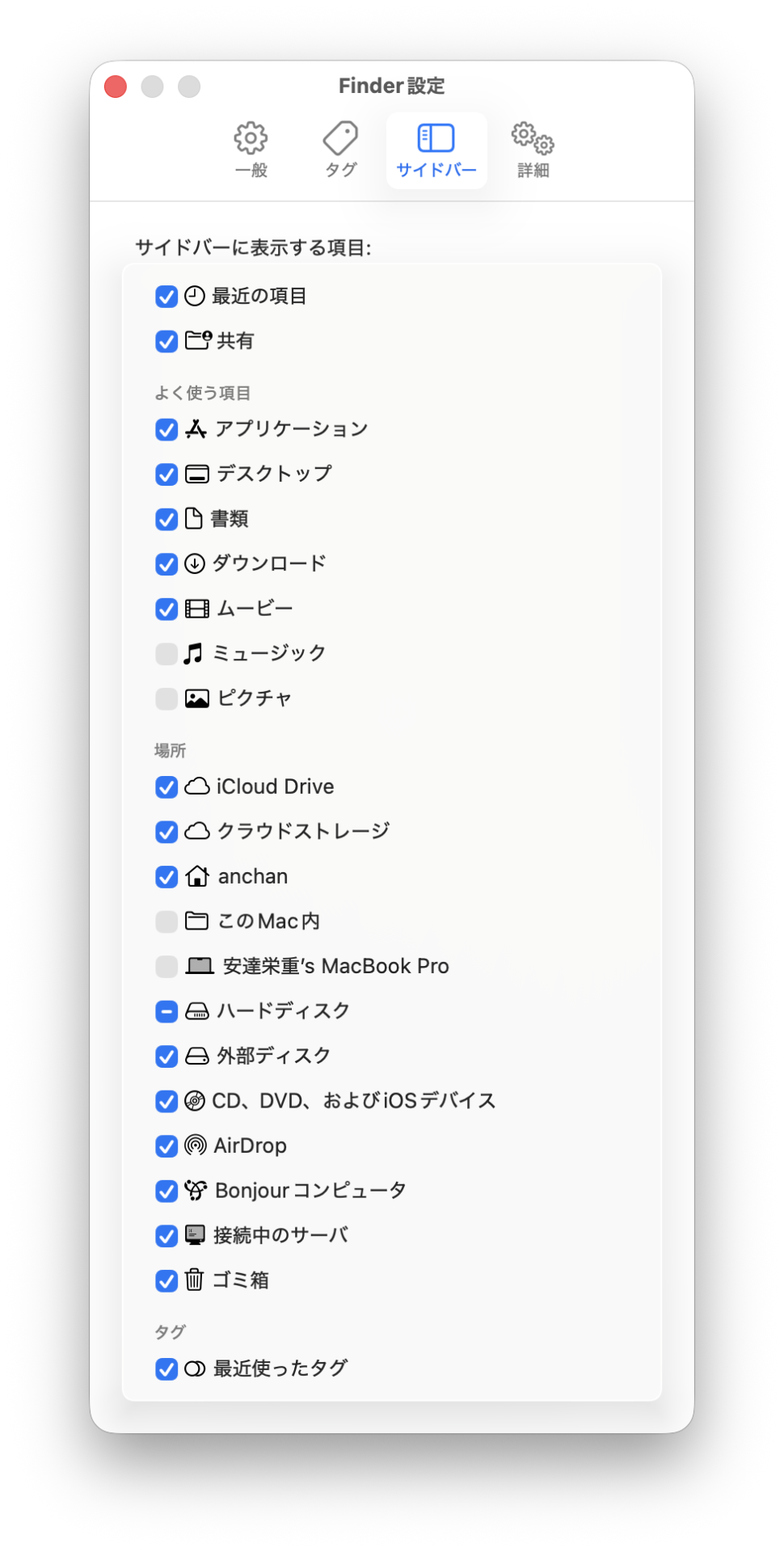784x1552 pixels.
Task: Check the 安達栄重's MacBook Pro checkbox
Action: point(166,966)
